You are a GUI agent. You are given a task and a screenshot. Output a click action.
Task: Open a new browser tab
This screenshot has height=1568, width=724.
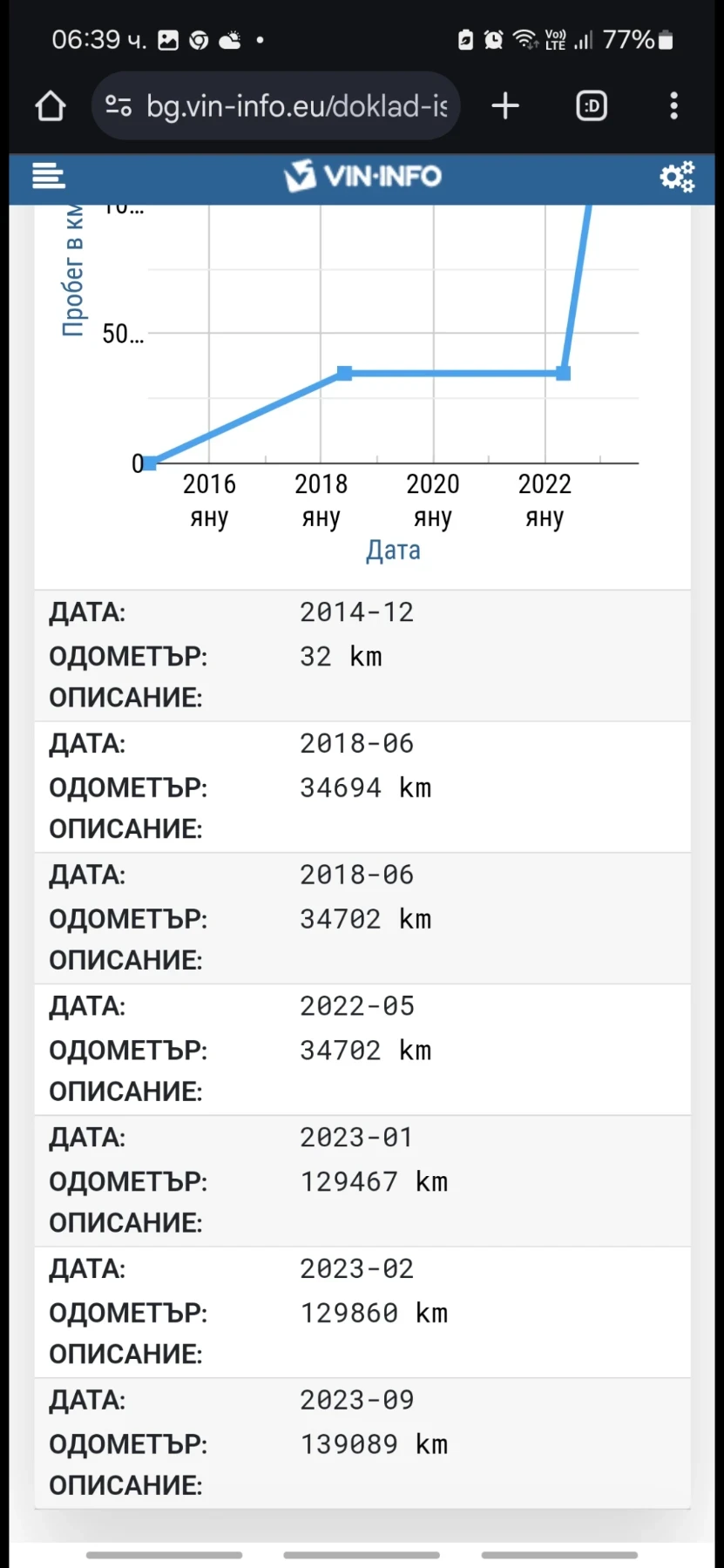point(505,106)
